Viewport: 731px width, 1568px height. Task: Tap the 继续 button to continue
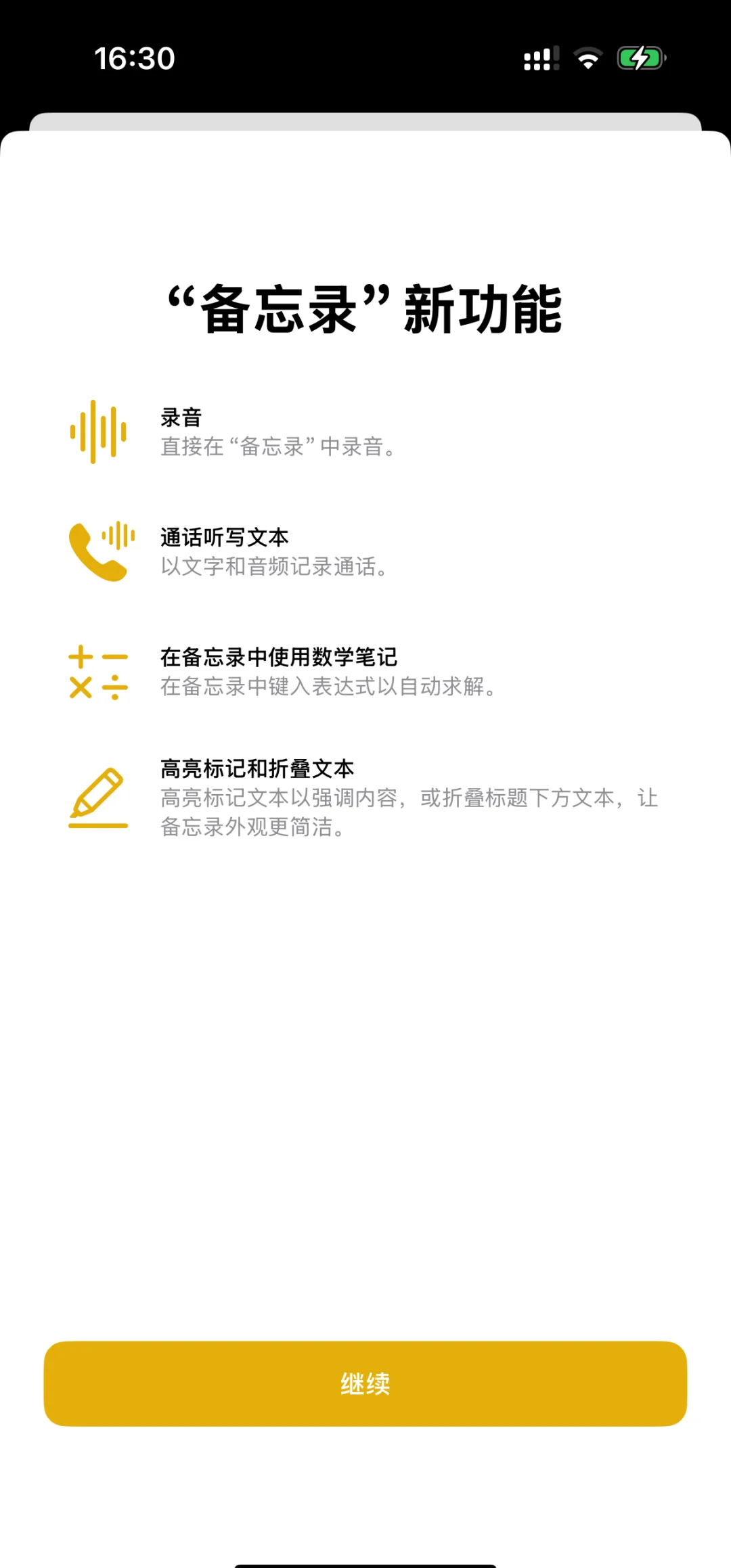coord(365,1383)
